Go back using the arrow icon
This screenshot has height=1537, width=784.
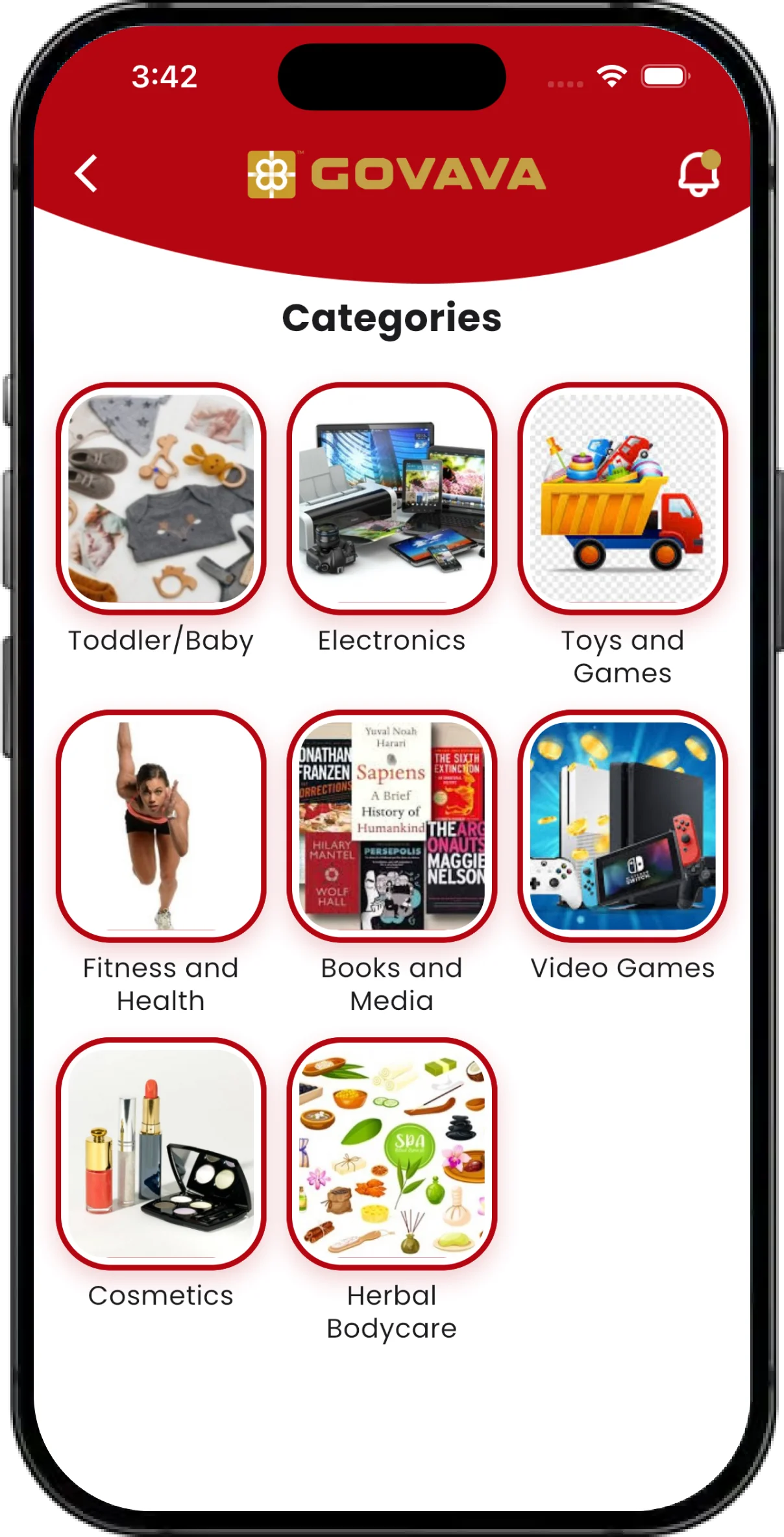coord(86,173)
